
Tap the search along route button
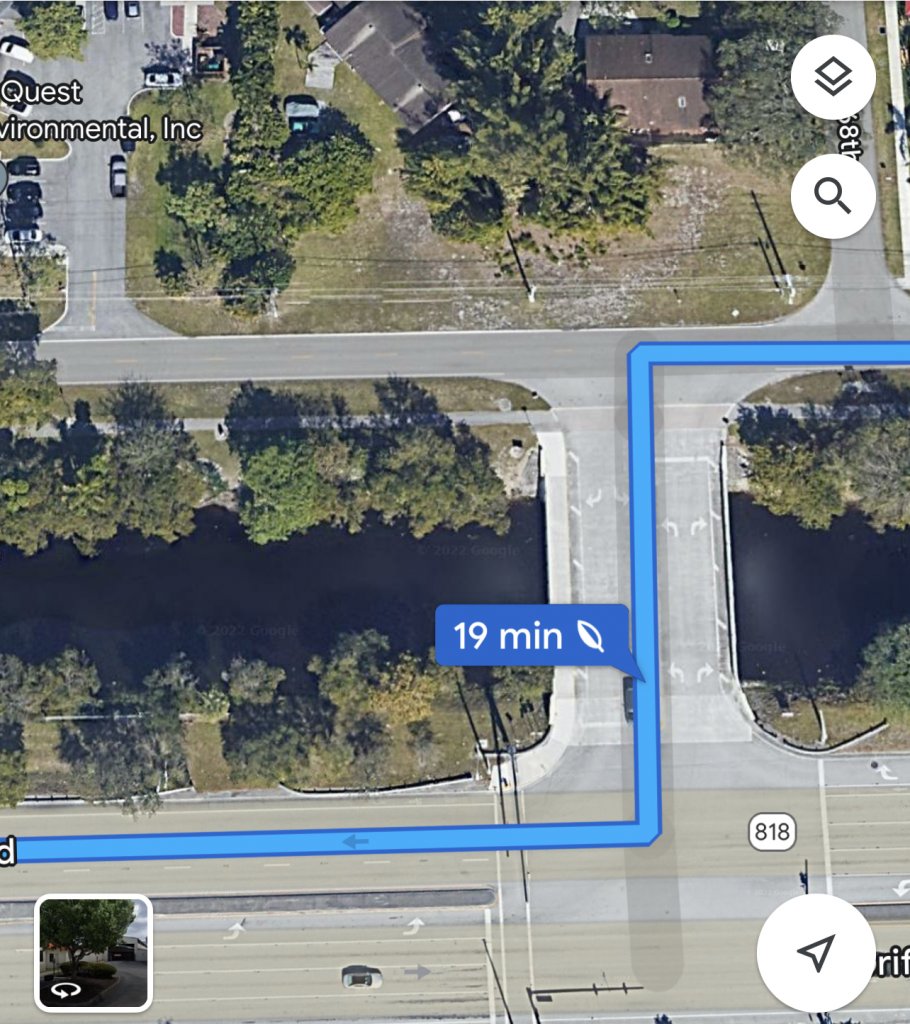click(833, 196)
